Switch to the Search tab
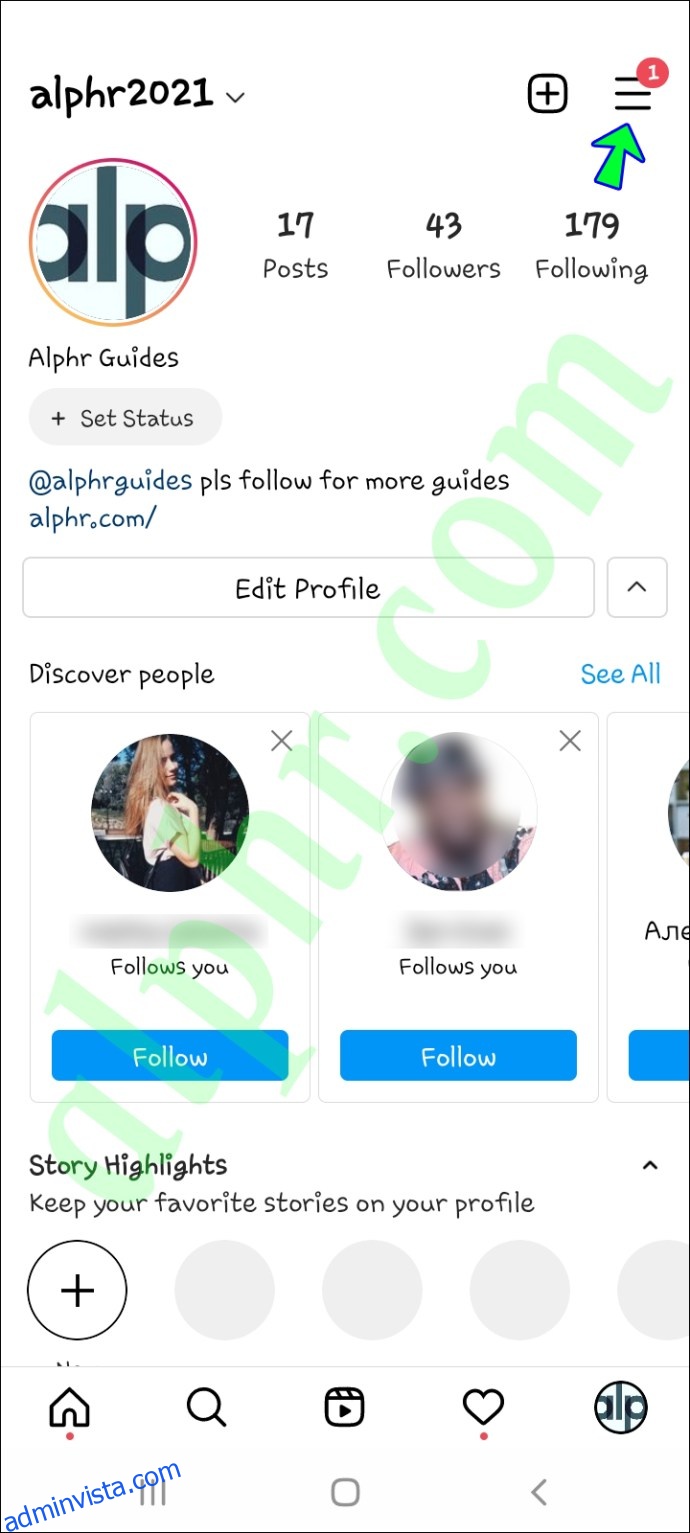This screenshot has height=1533, width=690. tap(207, 1408)
